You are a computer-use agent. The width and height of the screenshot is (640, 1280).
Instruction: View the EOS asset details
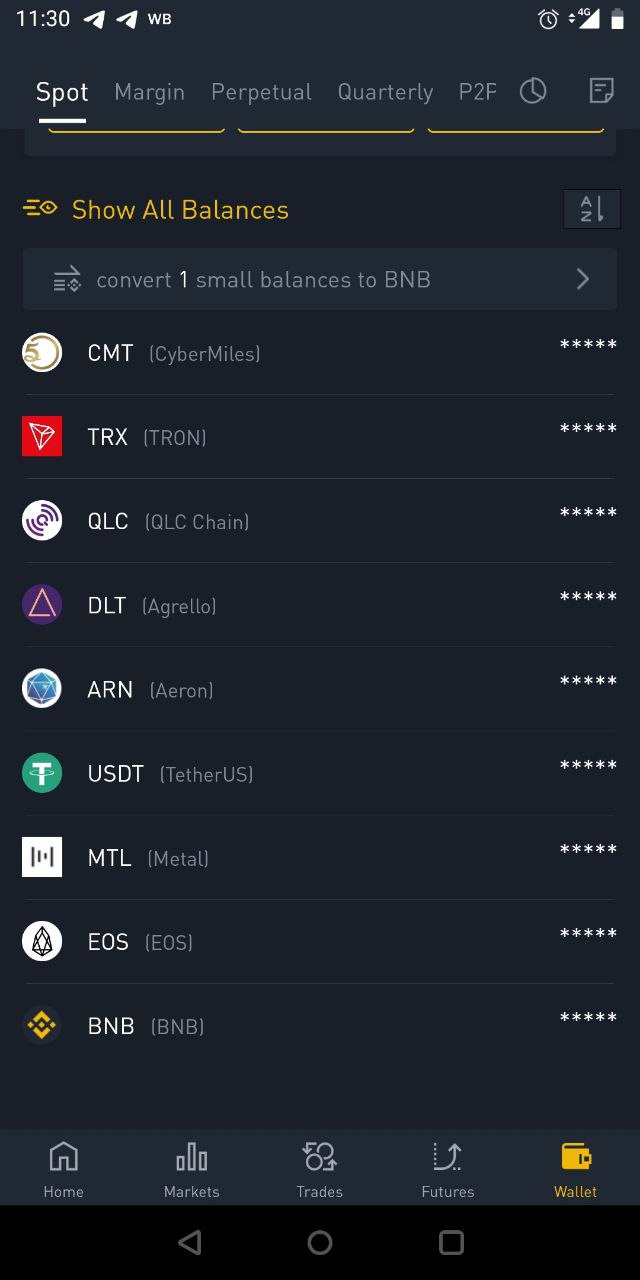pos(320,941)
